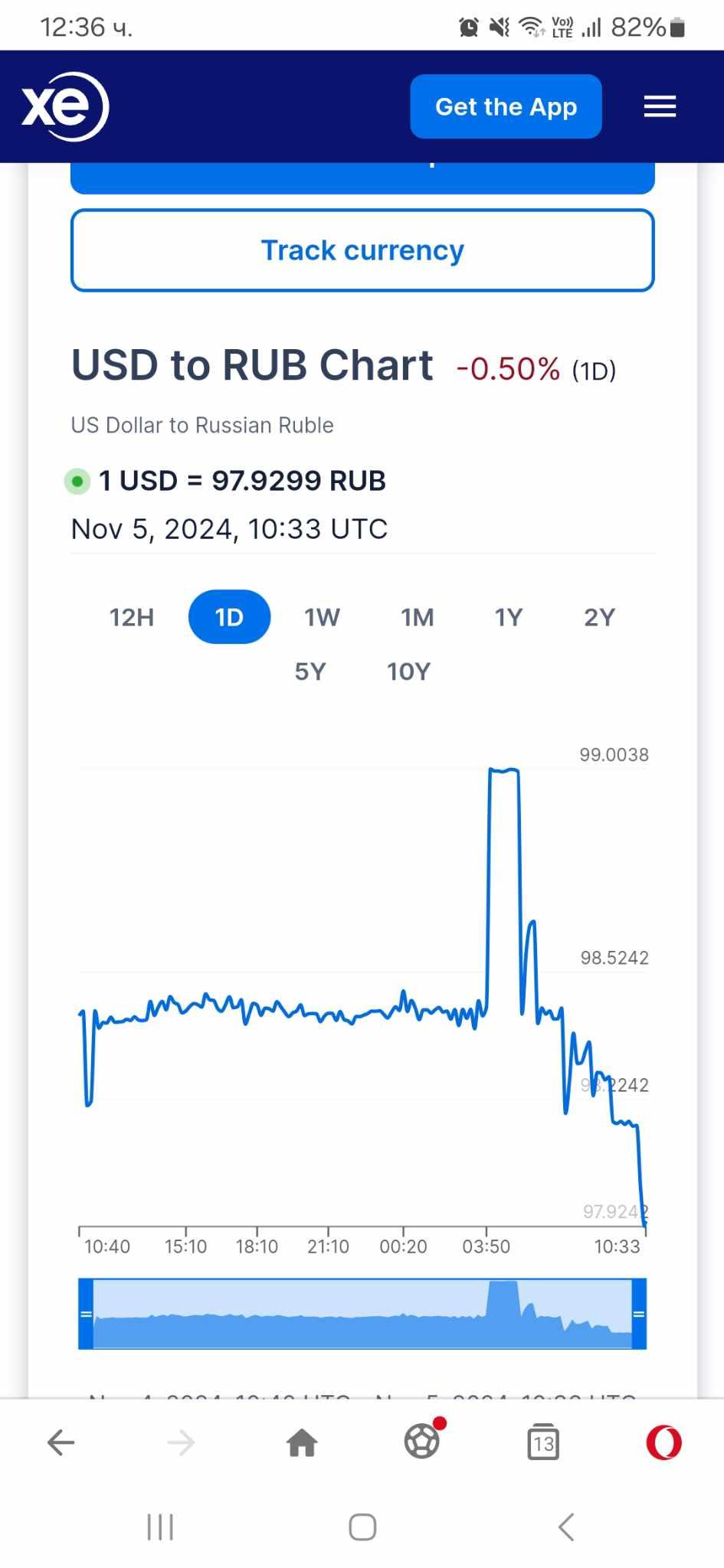724x1568 pixels.
Task: Select the 1Y chart range
Action: tap(509, 617)
